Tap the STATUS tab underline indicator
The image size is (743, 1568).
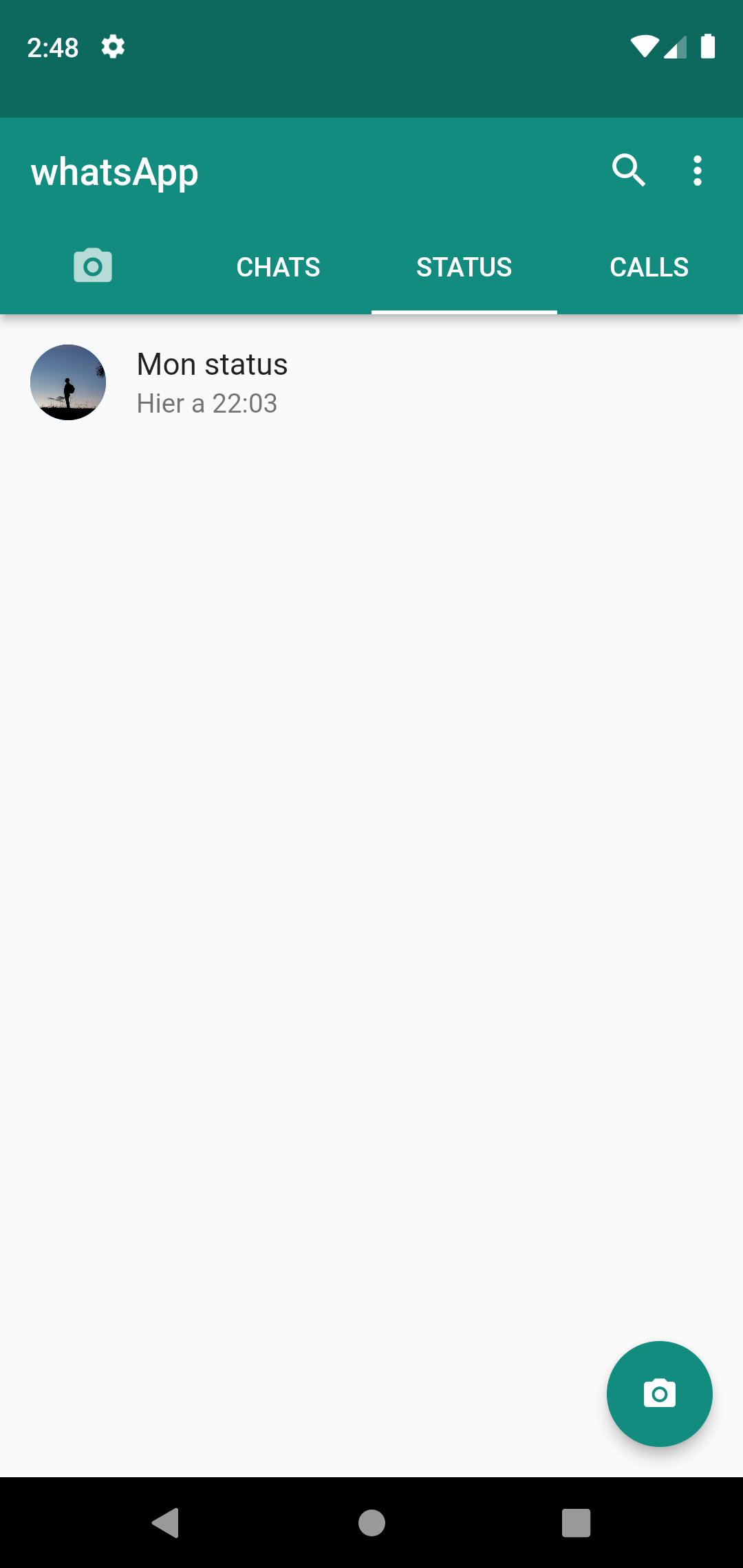click(x=464, y=312)
